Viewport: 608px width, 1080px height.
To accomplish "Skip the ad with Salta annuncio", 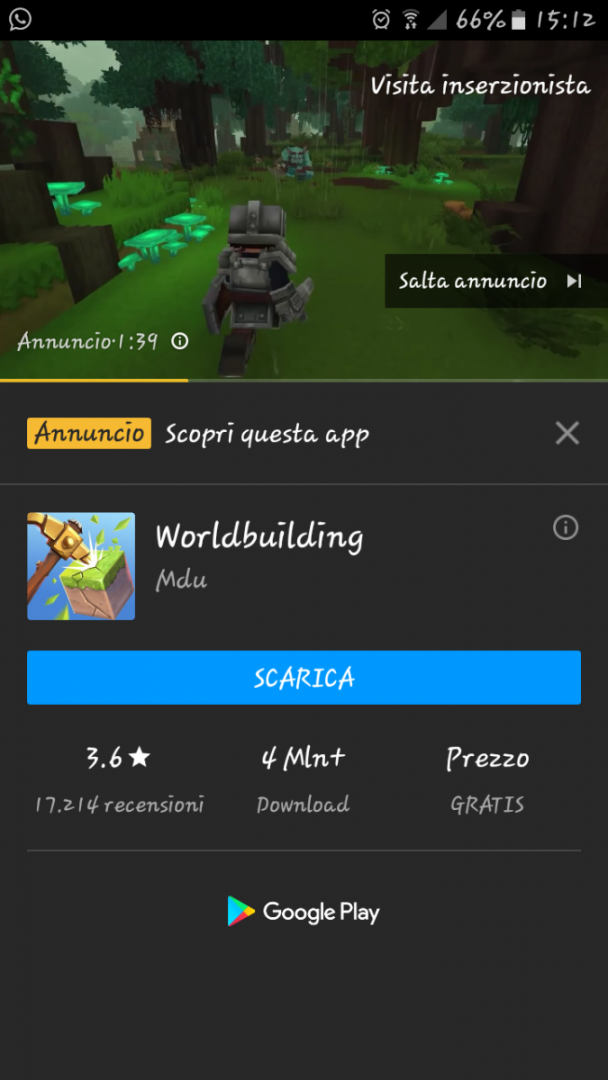I will pyautogui.click(x=490, y=281).
